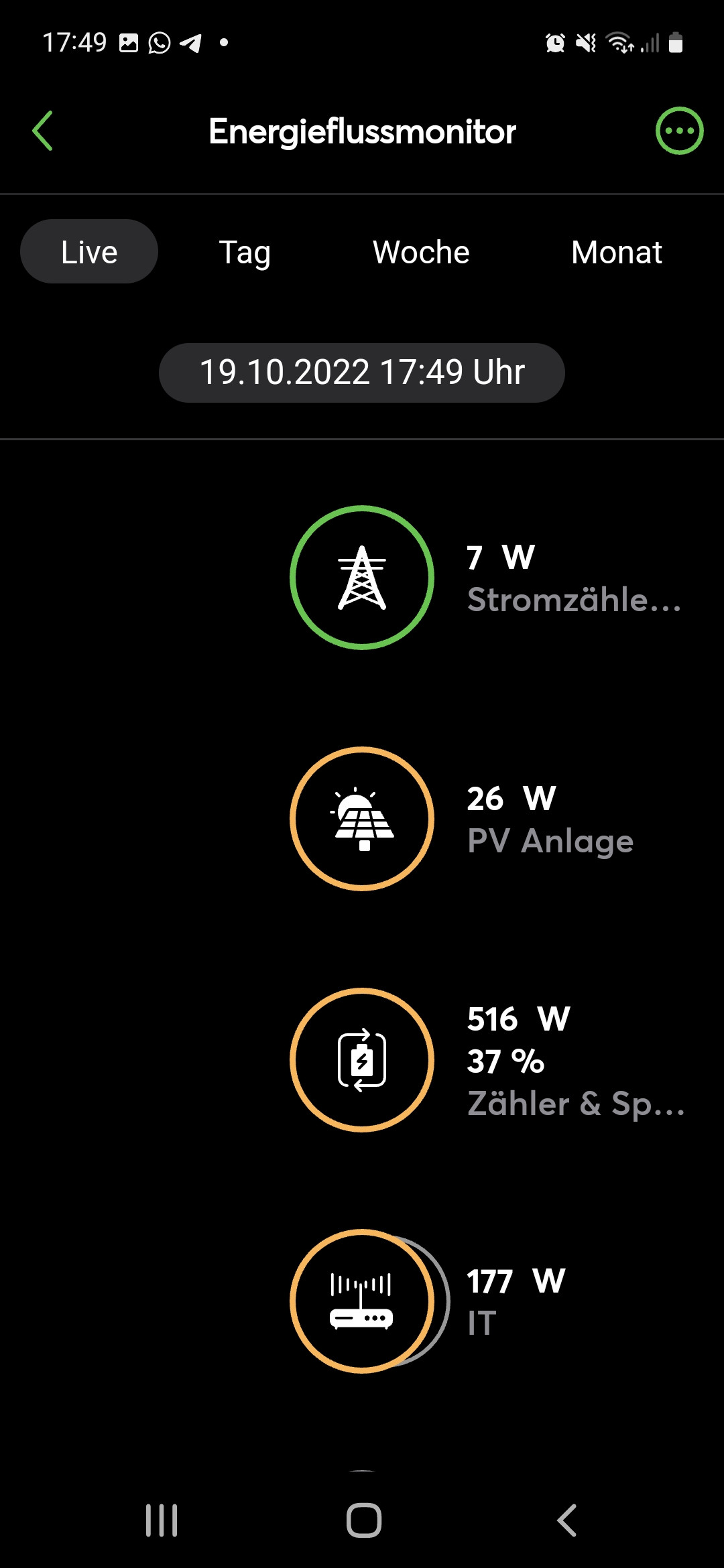
Task: Open the three-dot options menu
Action: click(x=679, y=131)
